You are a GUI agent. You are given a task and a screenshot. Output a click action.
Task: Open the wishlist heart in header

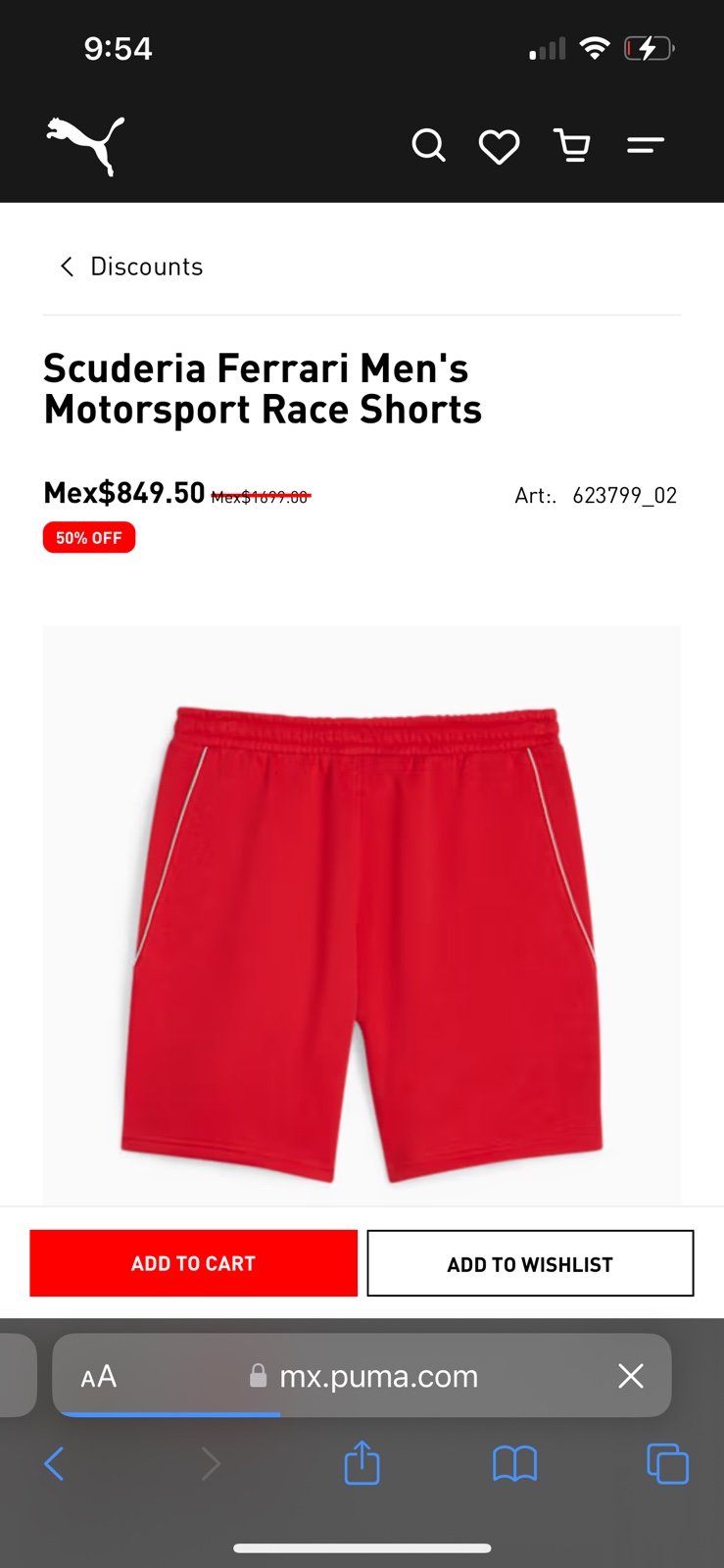(499, 147)
